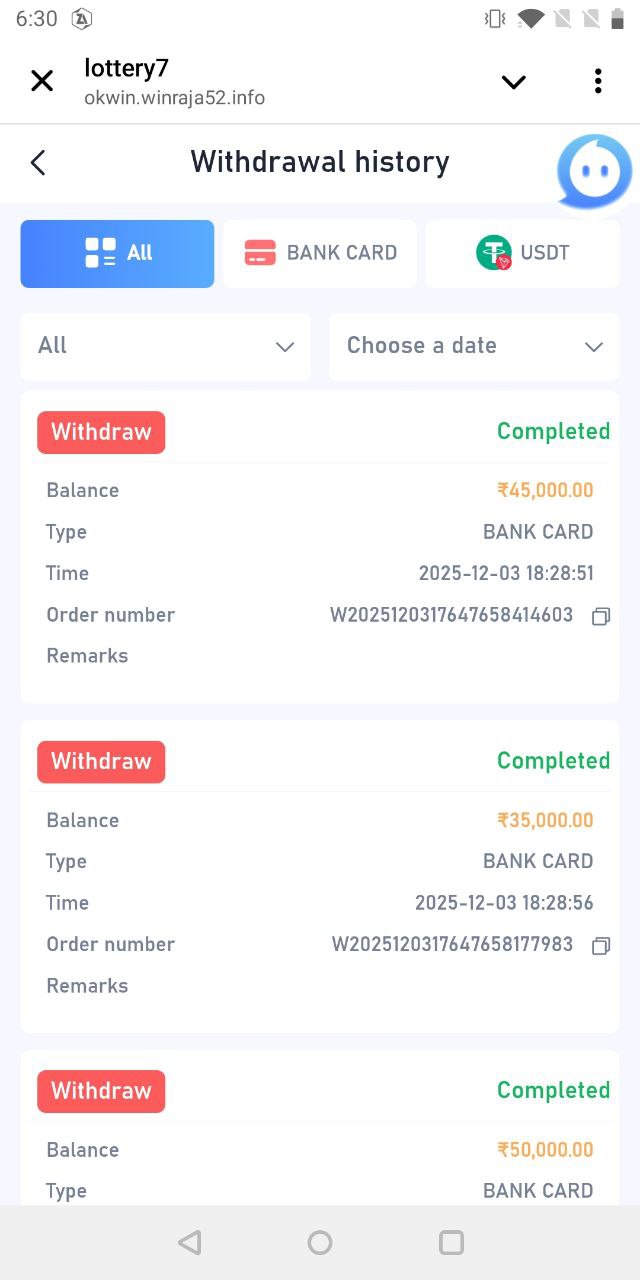This screenshot has height=1280, width=640.
Task: Copy order number W2025120317647658414603
Action: click(x=600, y=616)
